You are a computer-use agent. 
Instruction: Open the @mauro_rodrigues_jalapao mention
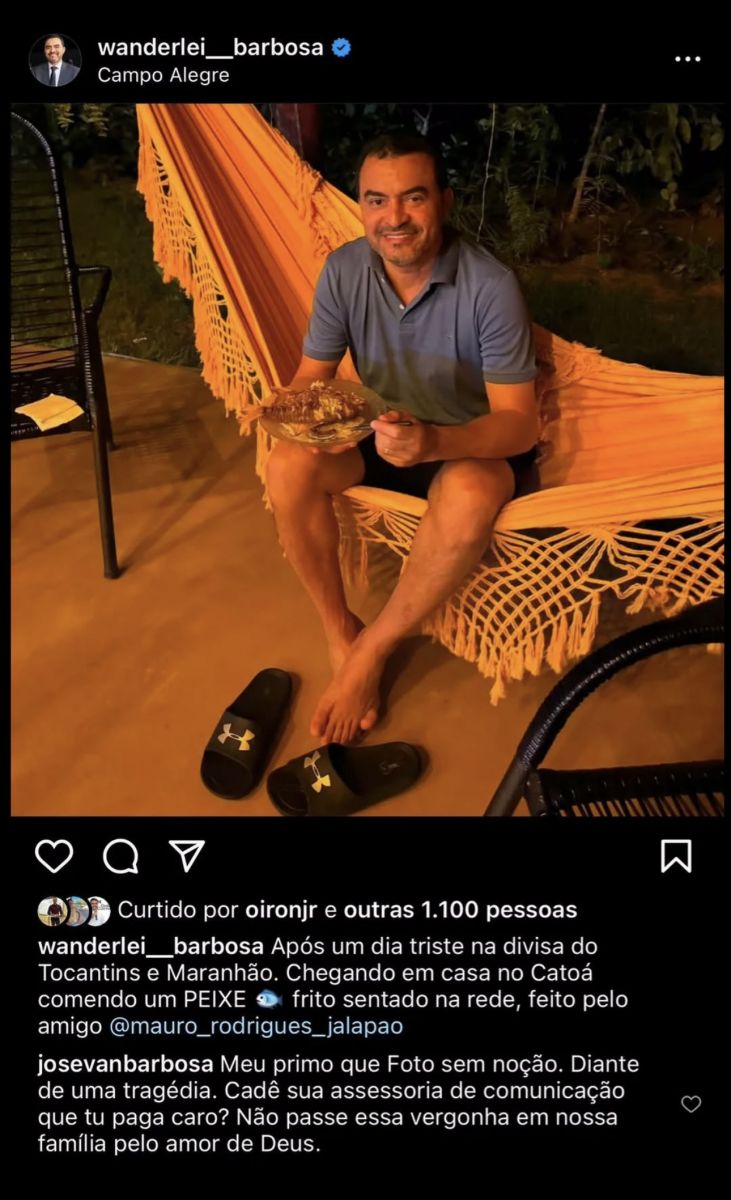point(256,1026)
